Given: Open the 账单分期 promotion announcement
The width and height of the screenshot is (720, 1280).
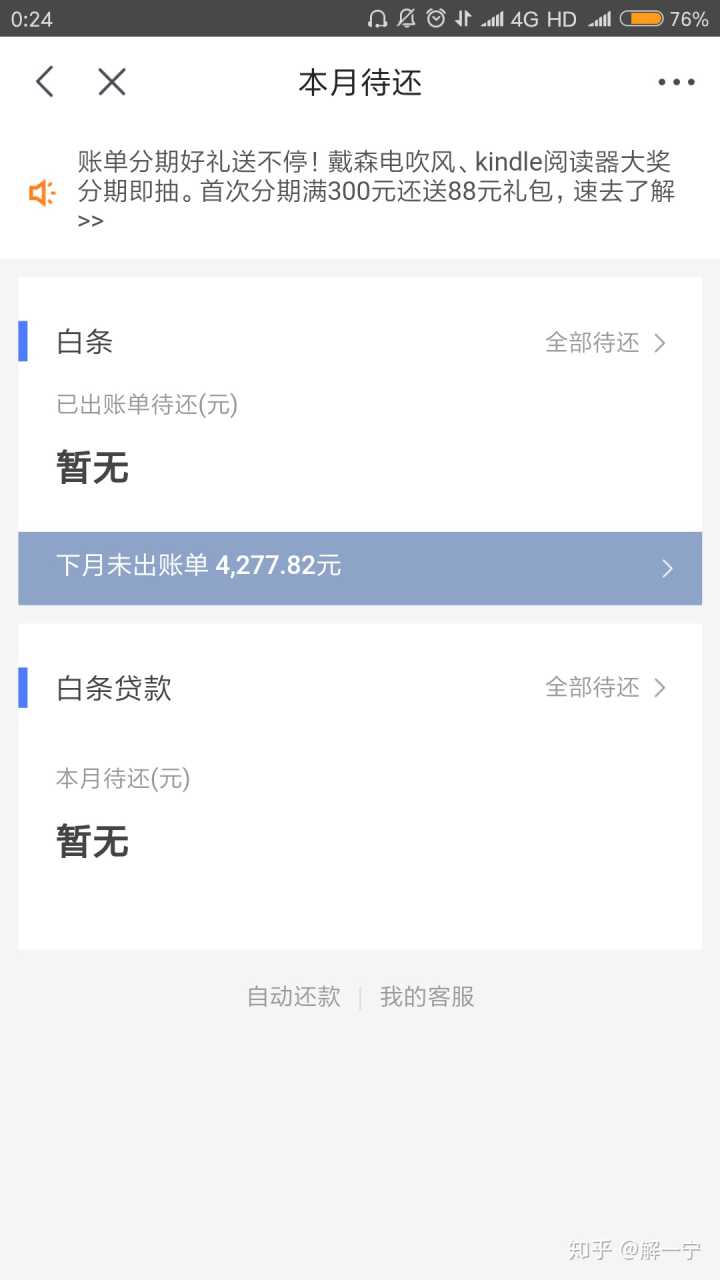Looking at the screenshot, I should click(x=375, y=190).
